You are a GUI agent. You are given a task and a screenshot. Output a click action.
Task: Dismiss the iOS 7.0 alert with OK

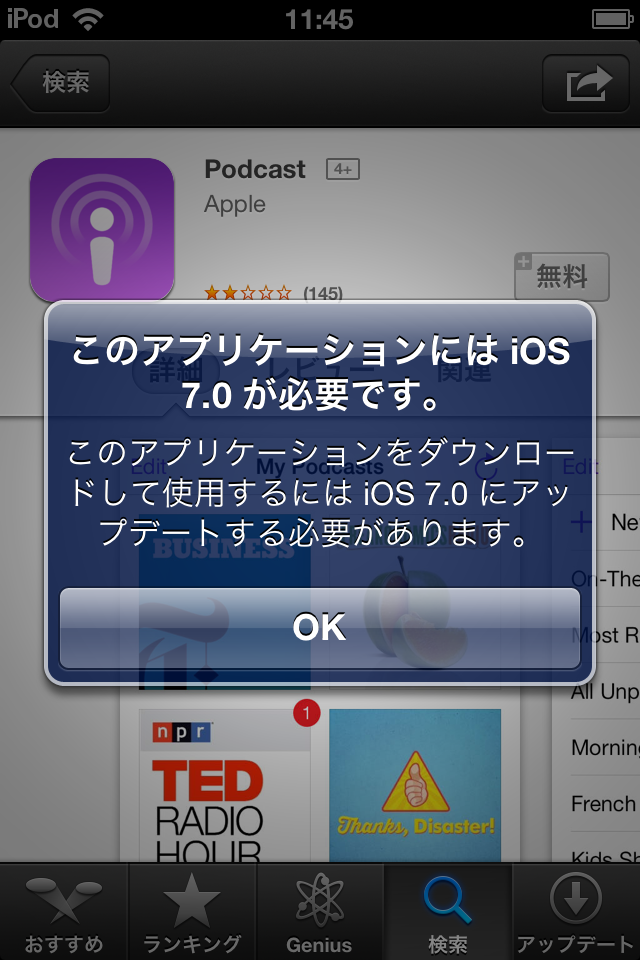[320, 628]
